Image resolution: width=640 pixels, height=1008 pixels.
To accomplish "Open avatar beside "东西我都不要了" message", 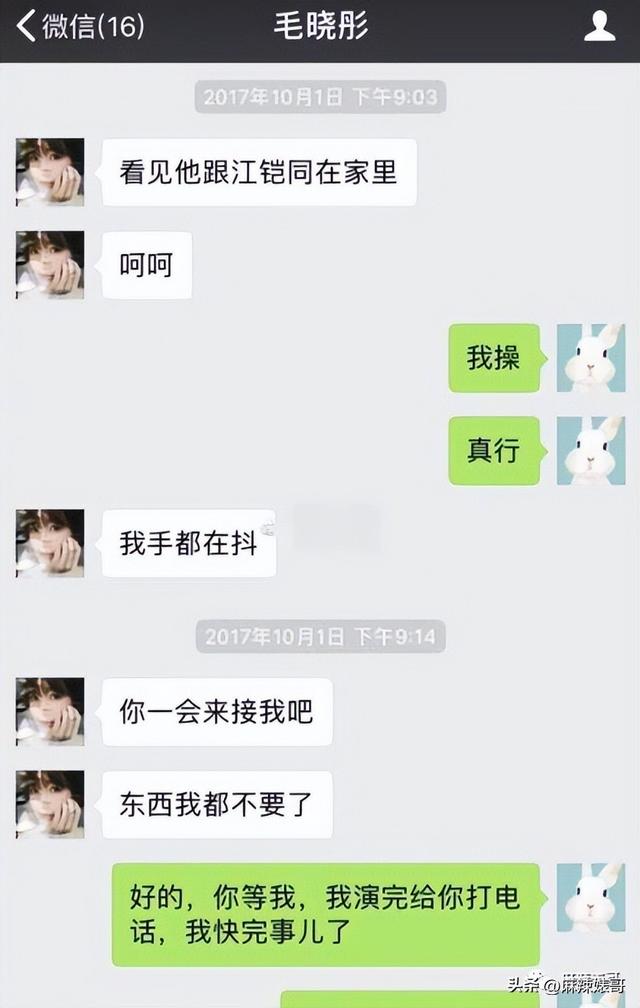I will coord(50,805).
